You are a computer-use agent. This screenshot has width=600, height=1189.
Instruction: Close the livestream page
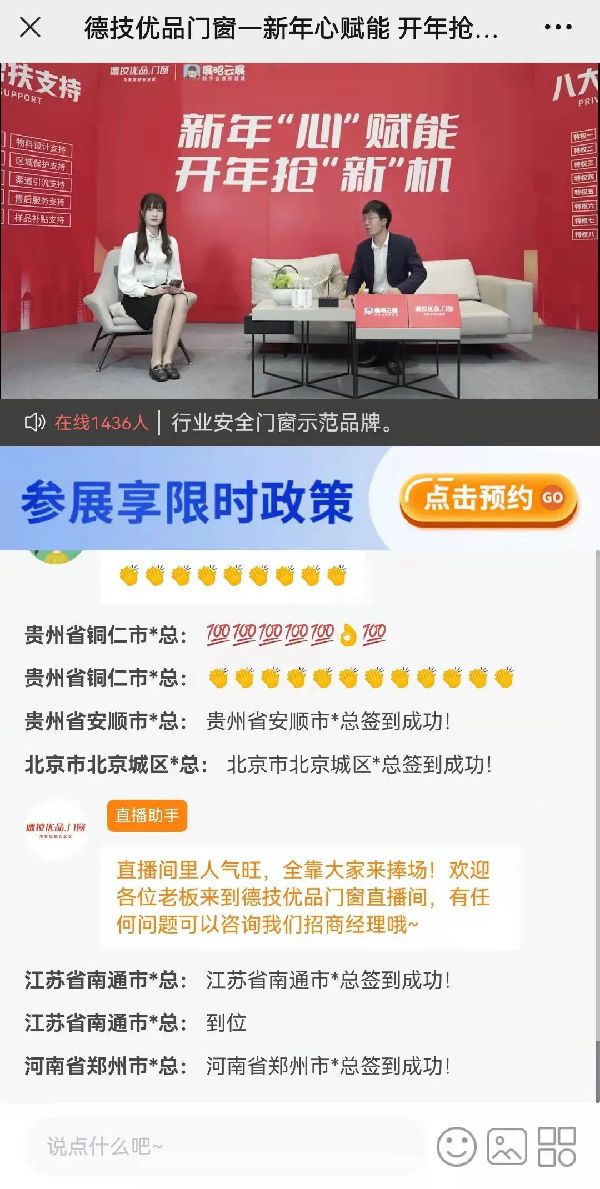(x=30, y=27)
